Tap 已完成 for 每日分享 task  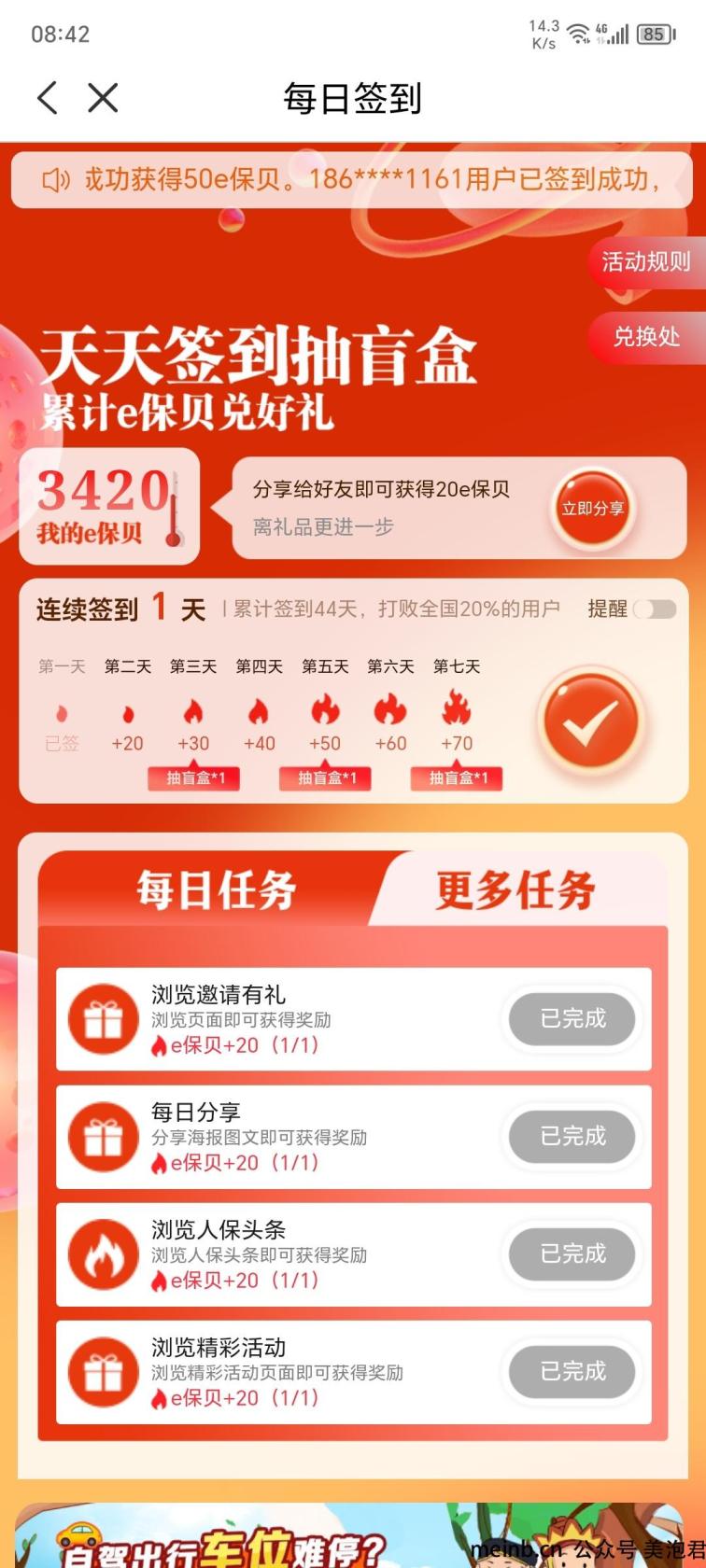point(572,1137)
